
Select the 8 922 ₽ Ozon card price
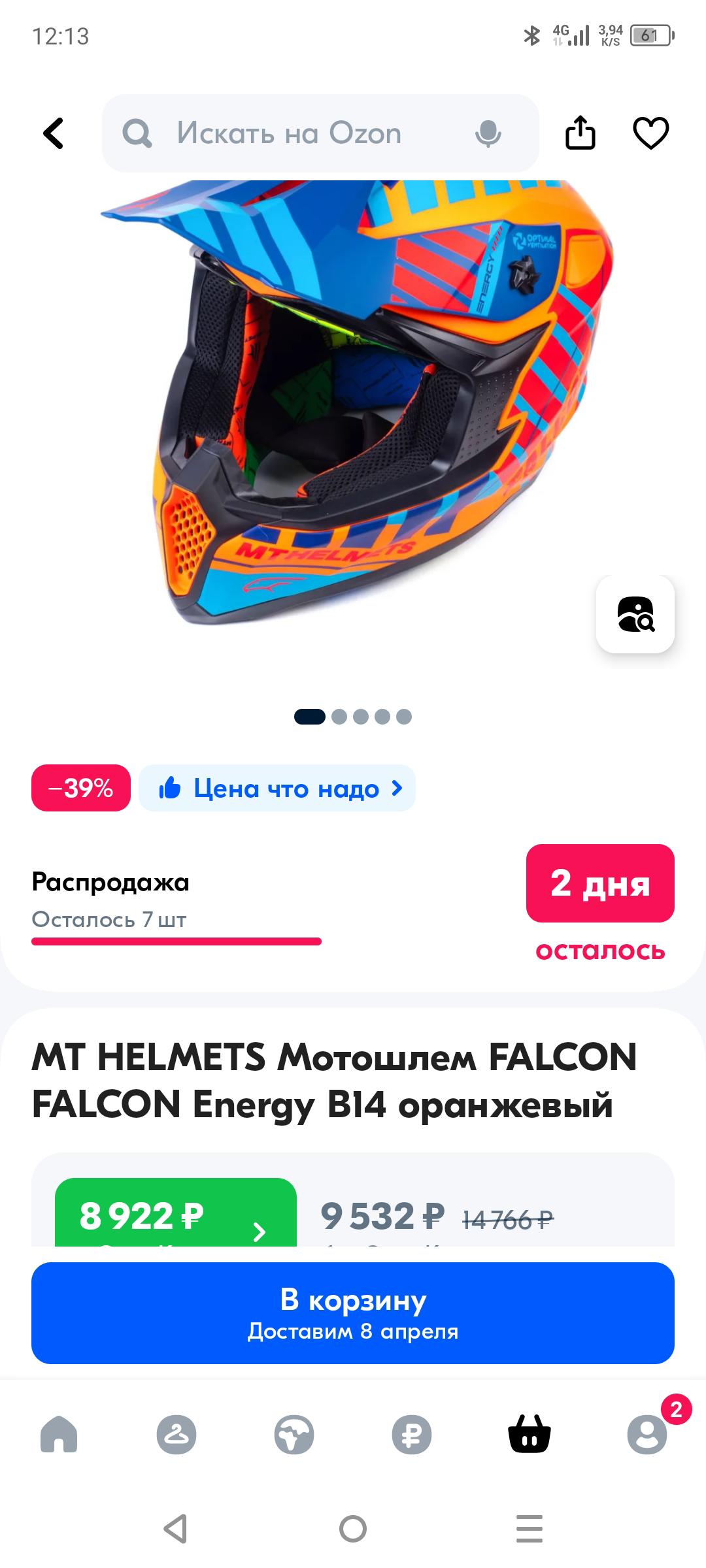(175, 1217)
